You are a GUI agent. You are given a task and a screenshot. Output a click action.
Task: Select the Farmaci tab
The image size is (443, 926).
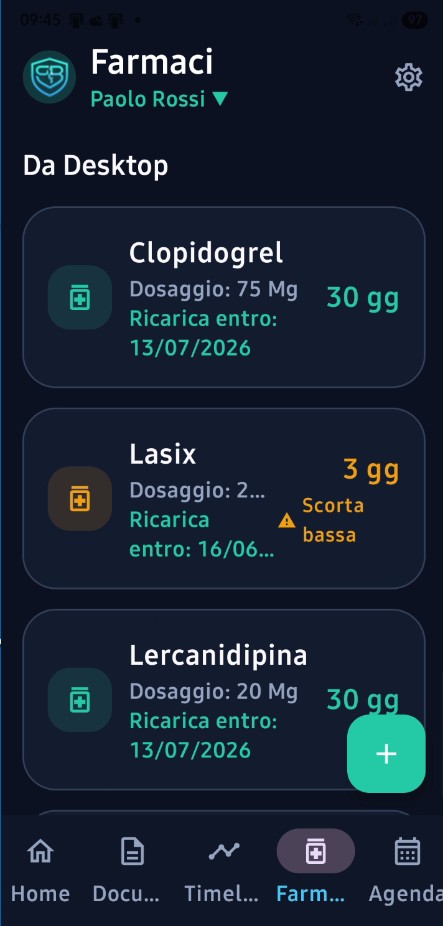(315, 869)
